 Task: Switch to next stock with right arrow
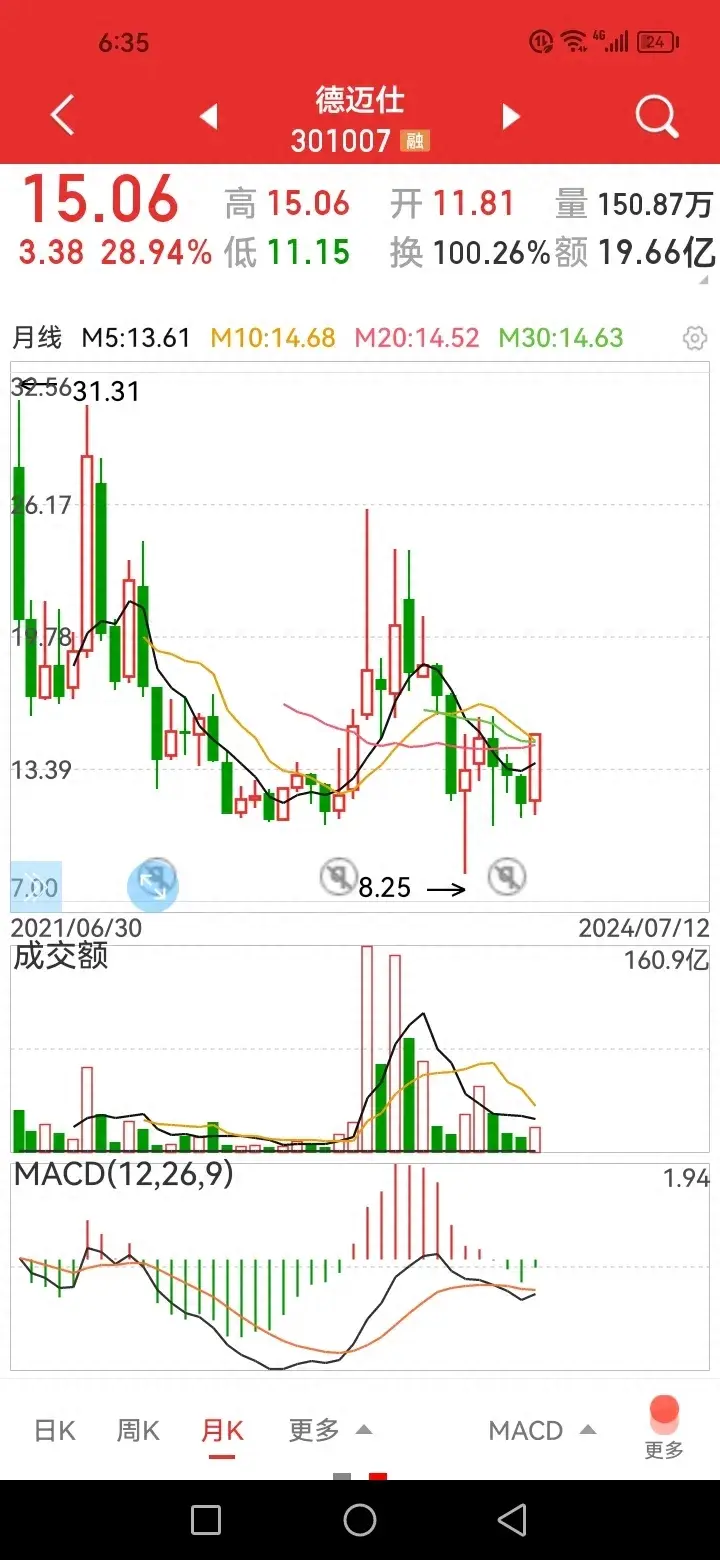[x=510, y=115]
